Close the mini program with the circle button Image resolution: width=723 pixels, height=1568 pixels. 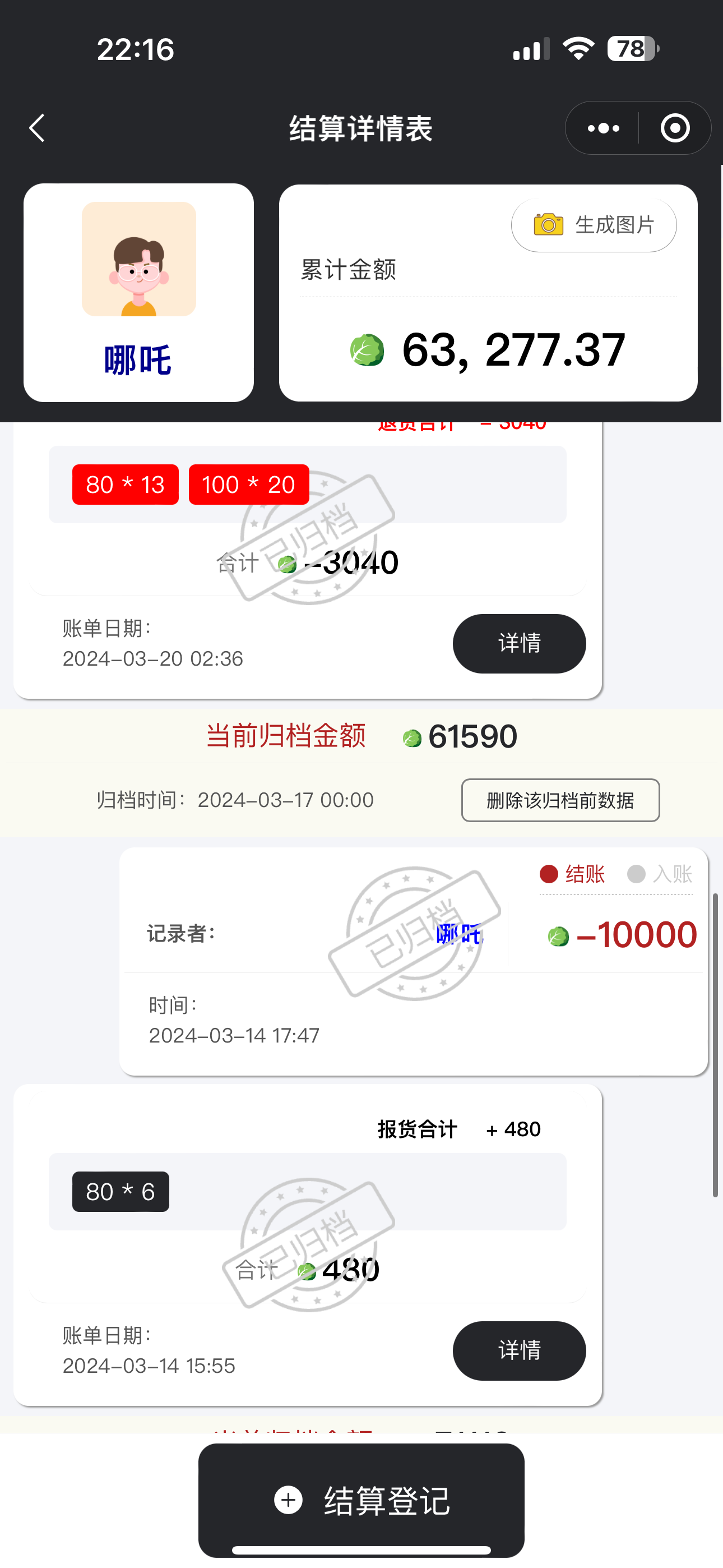pyautogui.click(x=675, y=128)
